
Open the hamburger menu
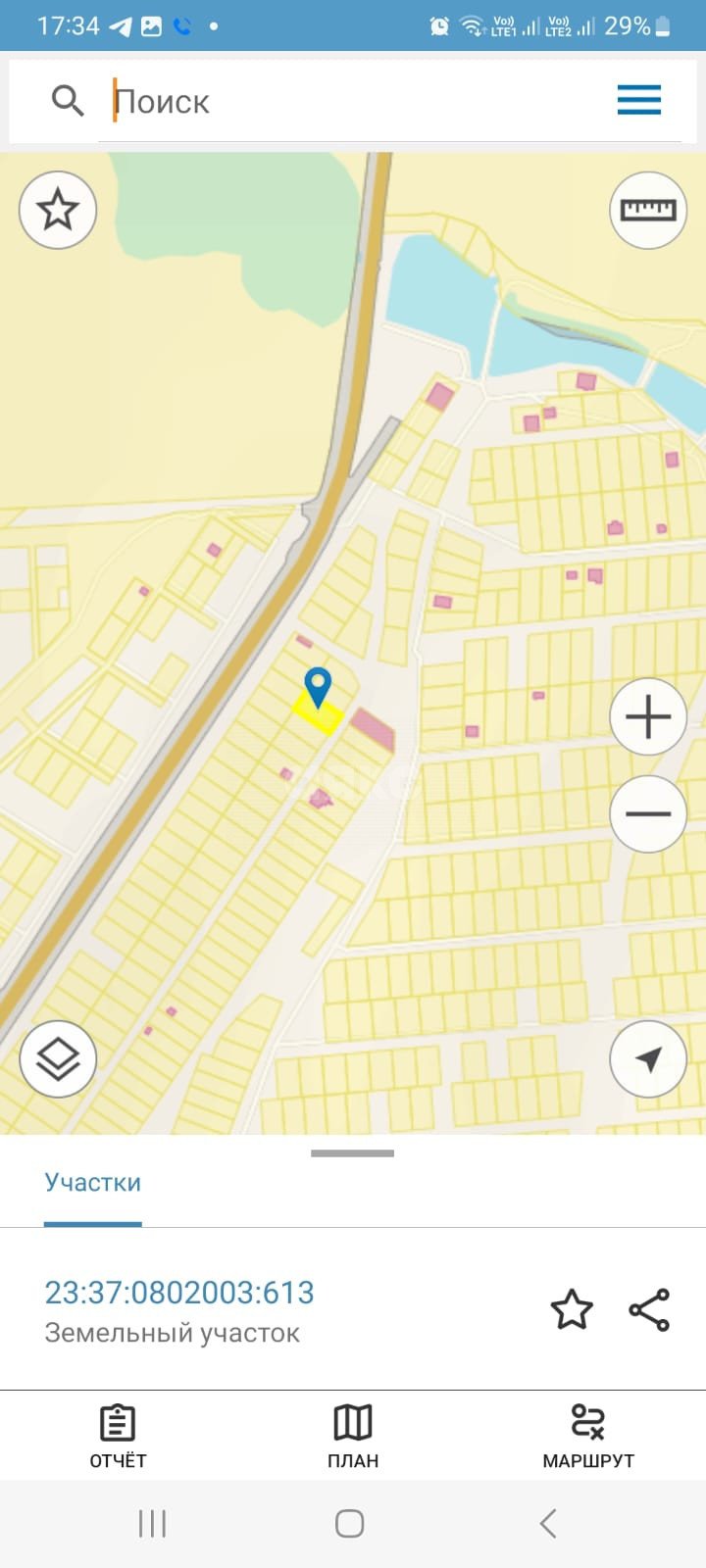point(638,100)
